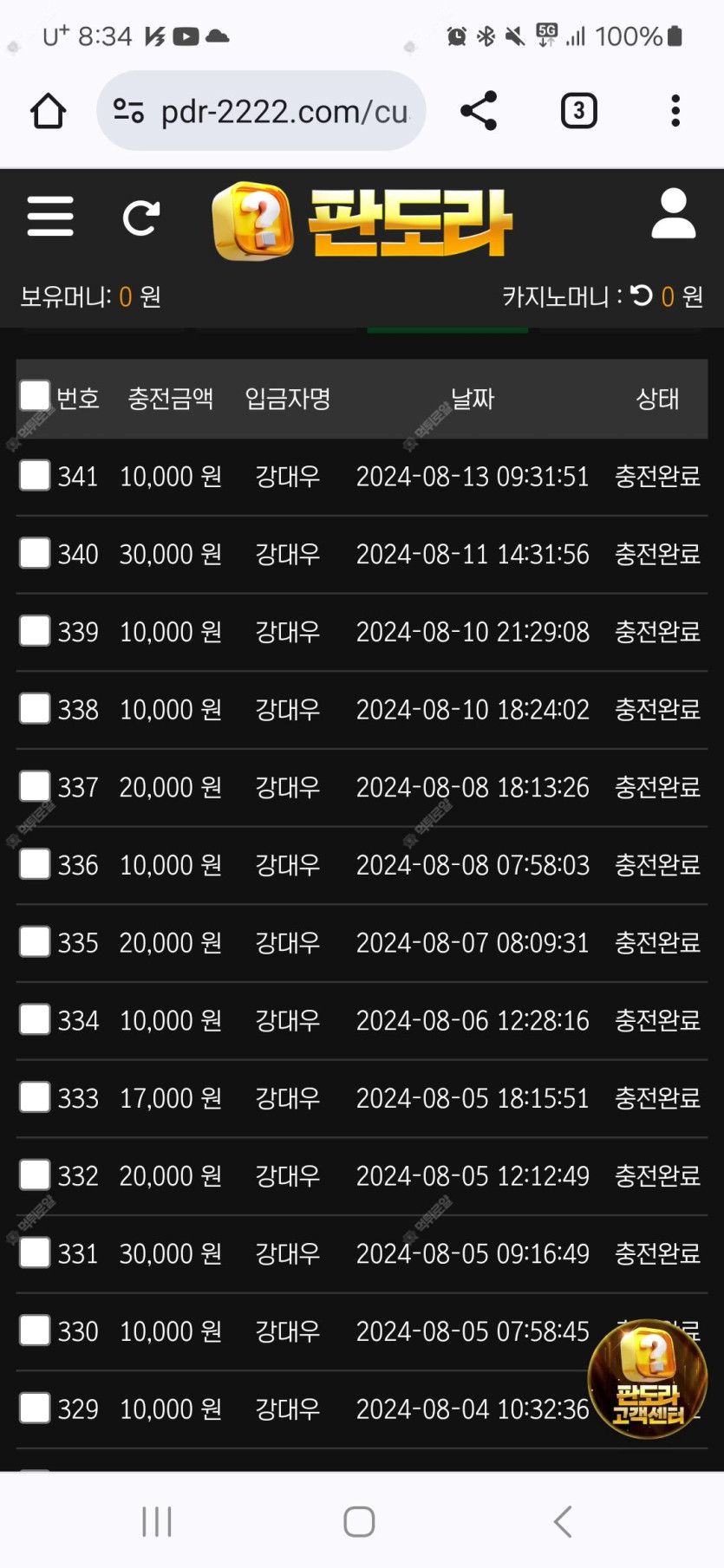Go to the browser home page

point(49,111)
